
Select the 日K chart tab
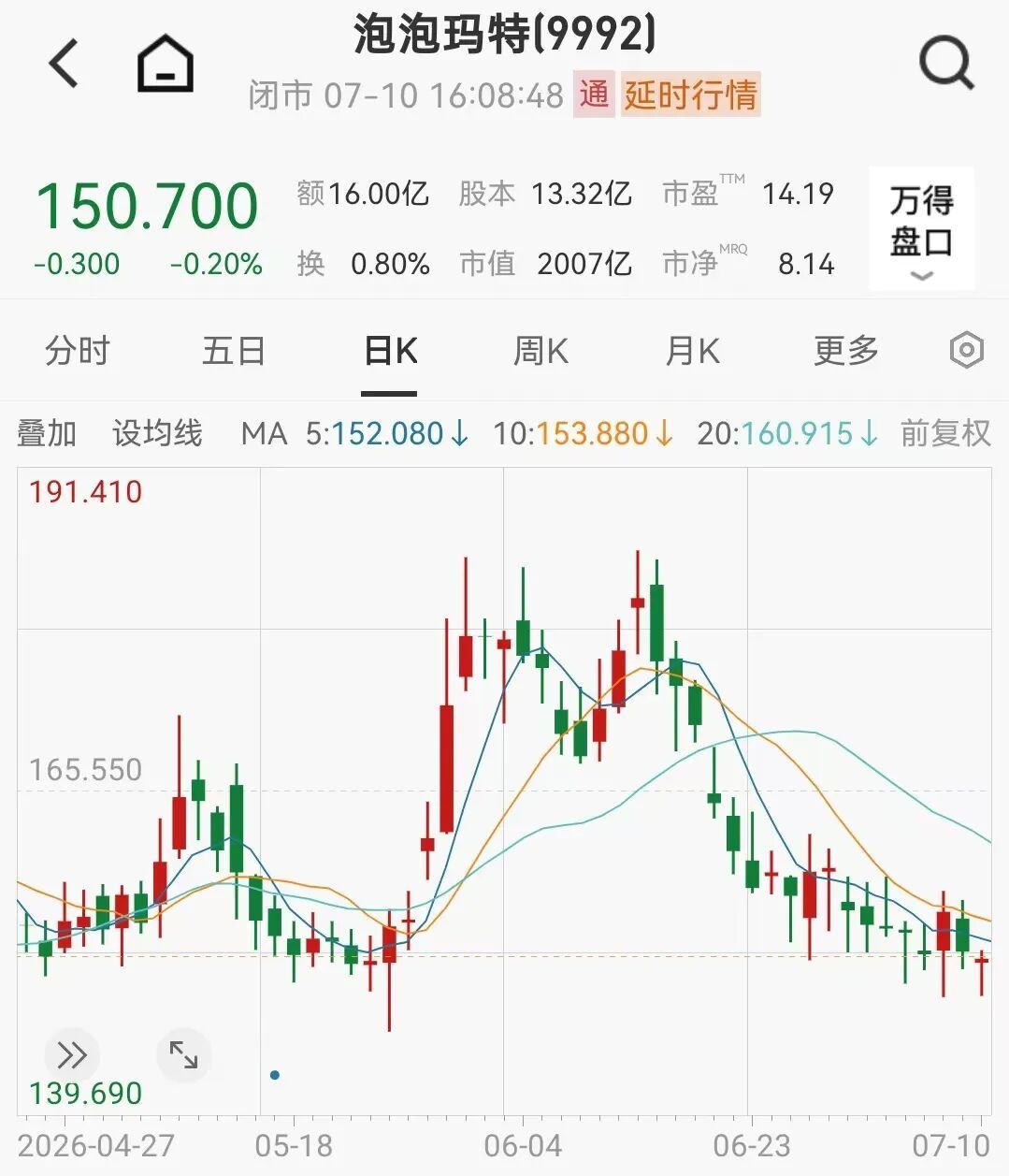point(390,352)
